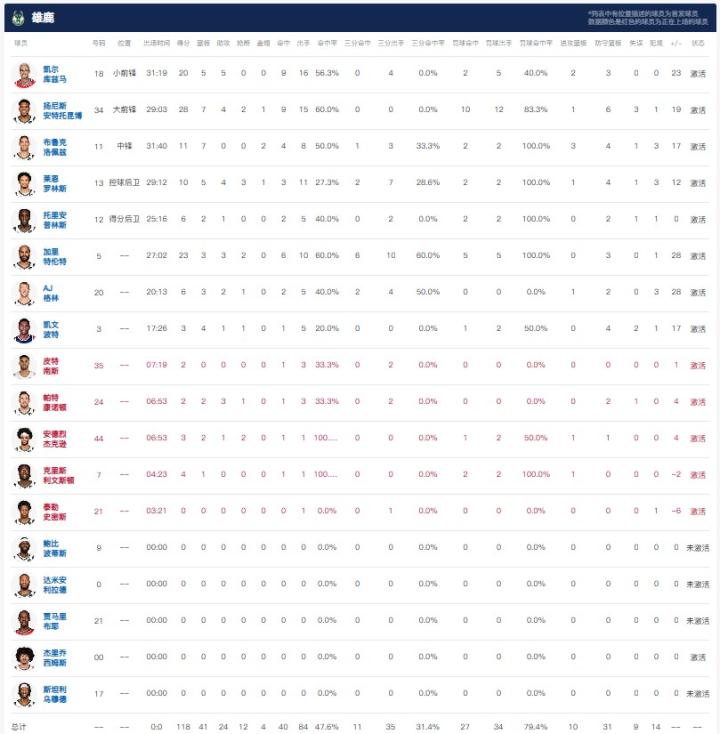View 斯坦利·乌穆德 player page
This screenshot has height=734, width=720.
[x=54, y=694]
